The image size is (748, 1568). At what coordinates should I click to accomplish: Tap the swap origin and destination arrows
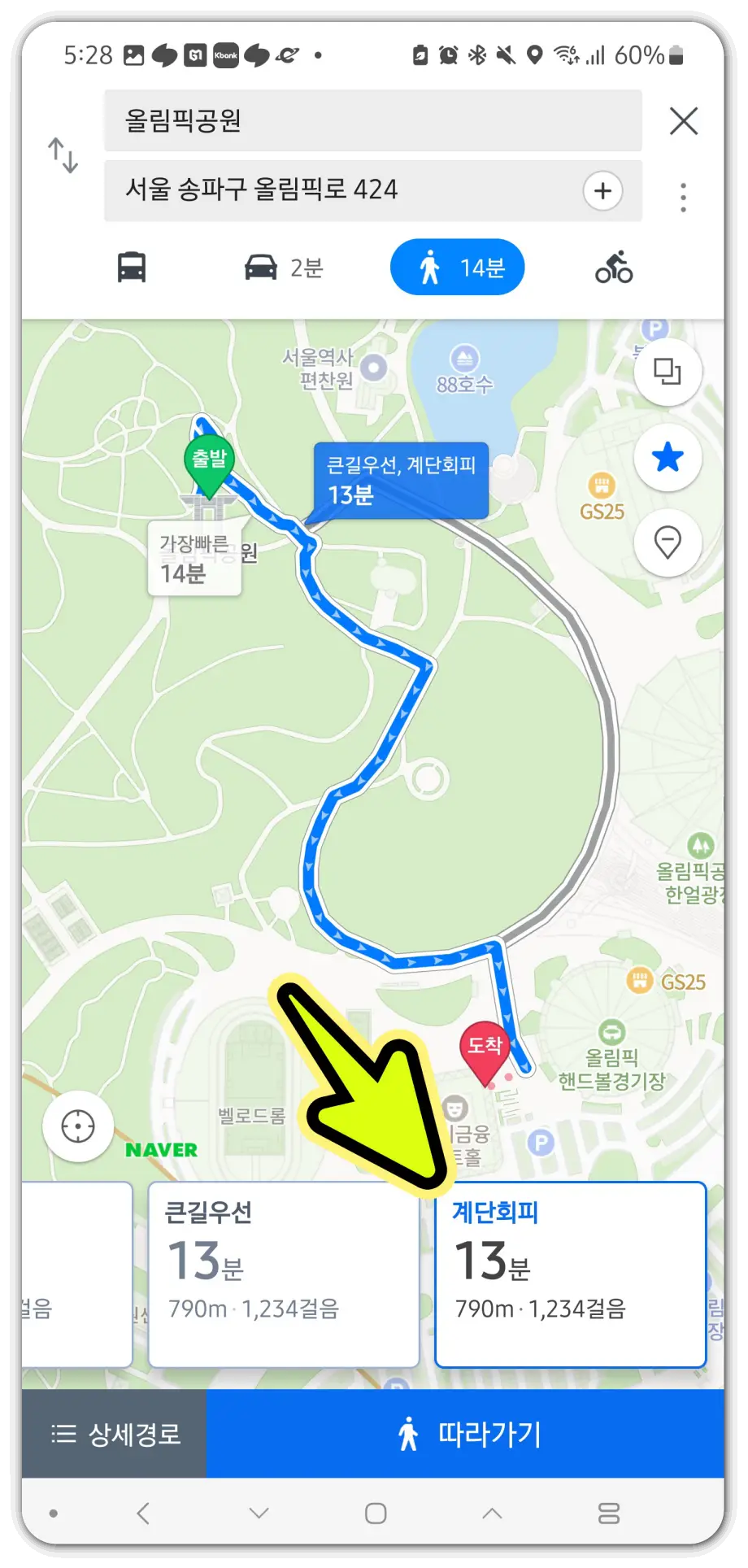63,156
